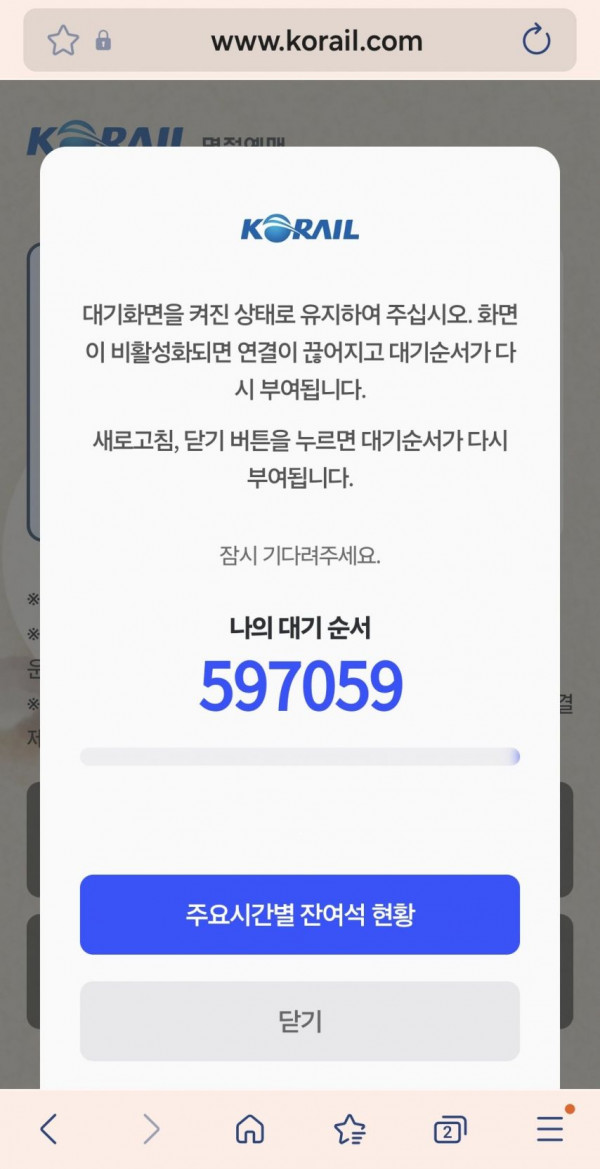
Task: Go back to the previous page
Action: 48,1130
